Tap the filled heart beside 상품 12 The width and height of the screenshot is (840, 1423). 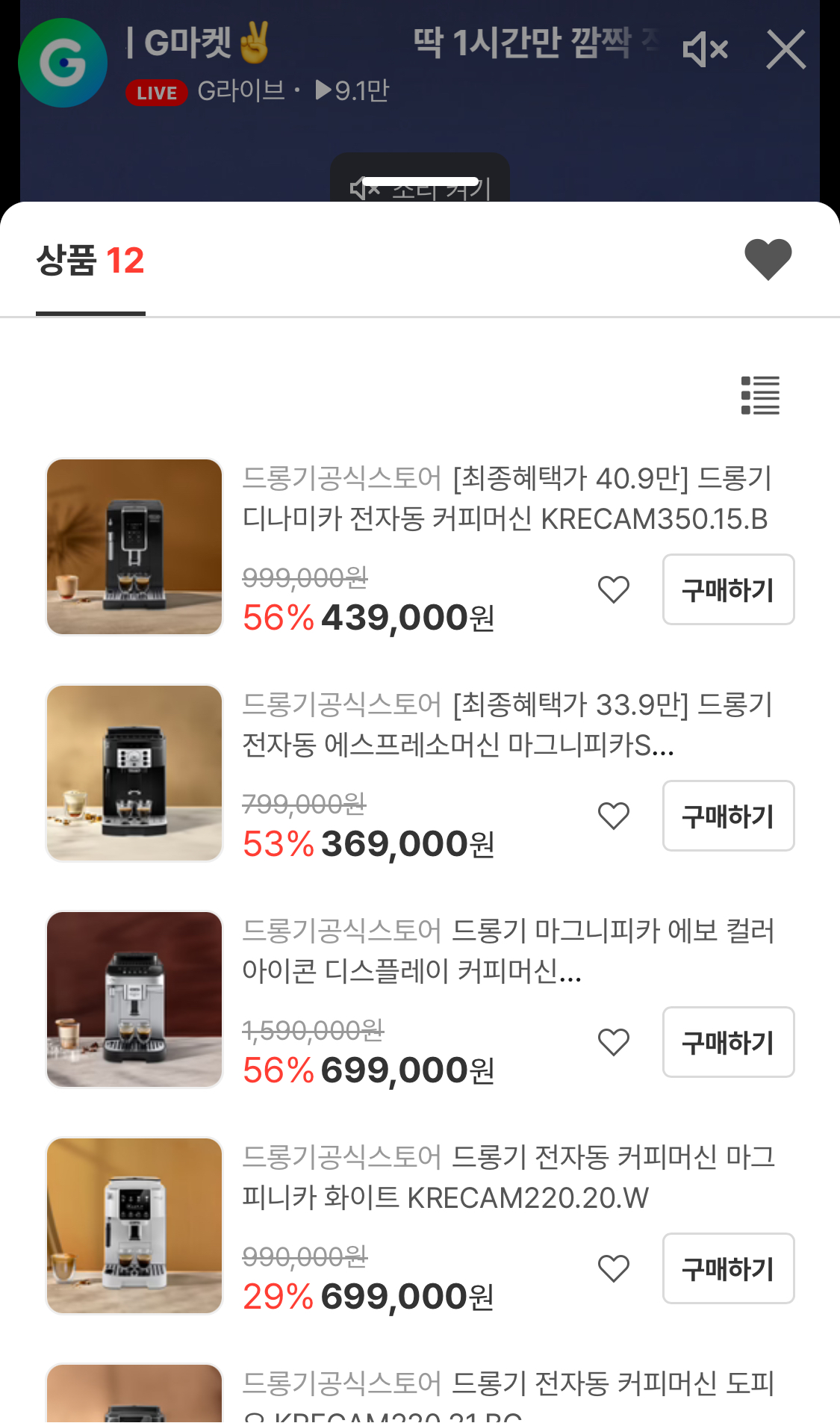coord(768,259)
